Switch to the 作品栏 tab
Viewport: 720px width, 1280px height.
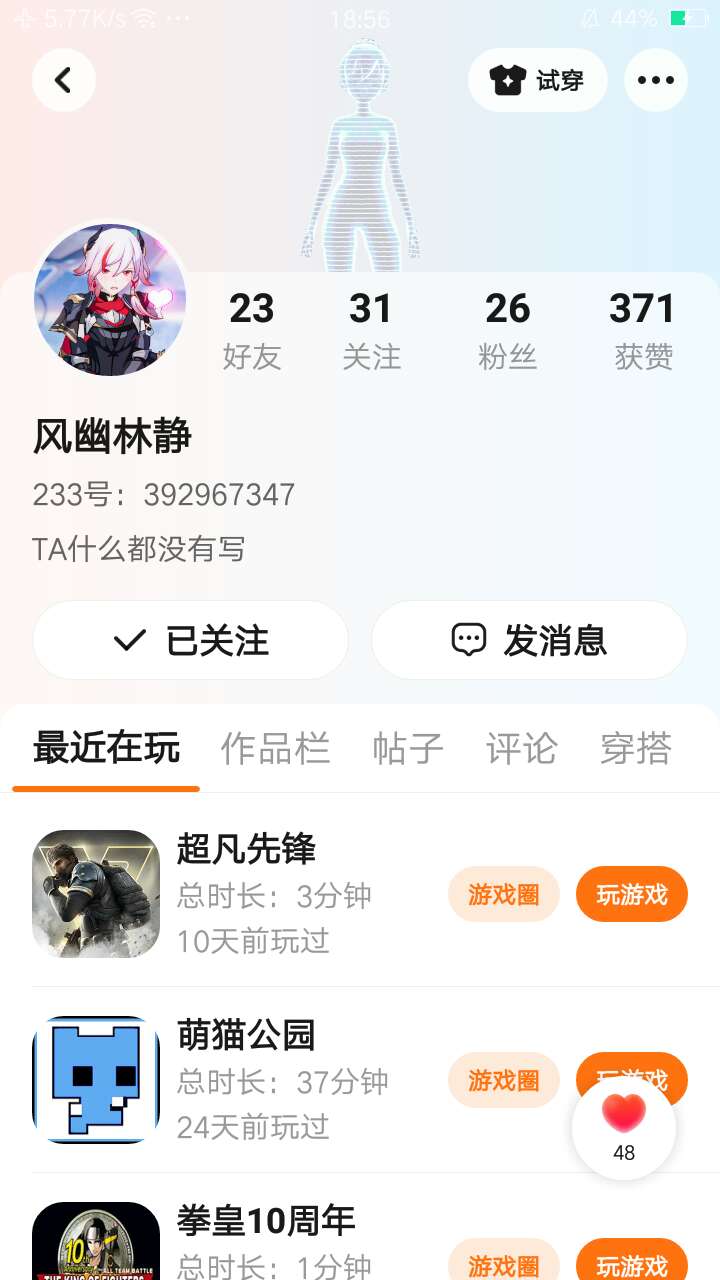click(x=275, y=748)
